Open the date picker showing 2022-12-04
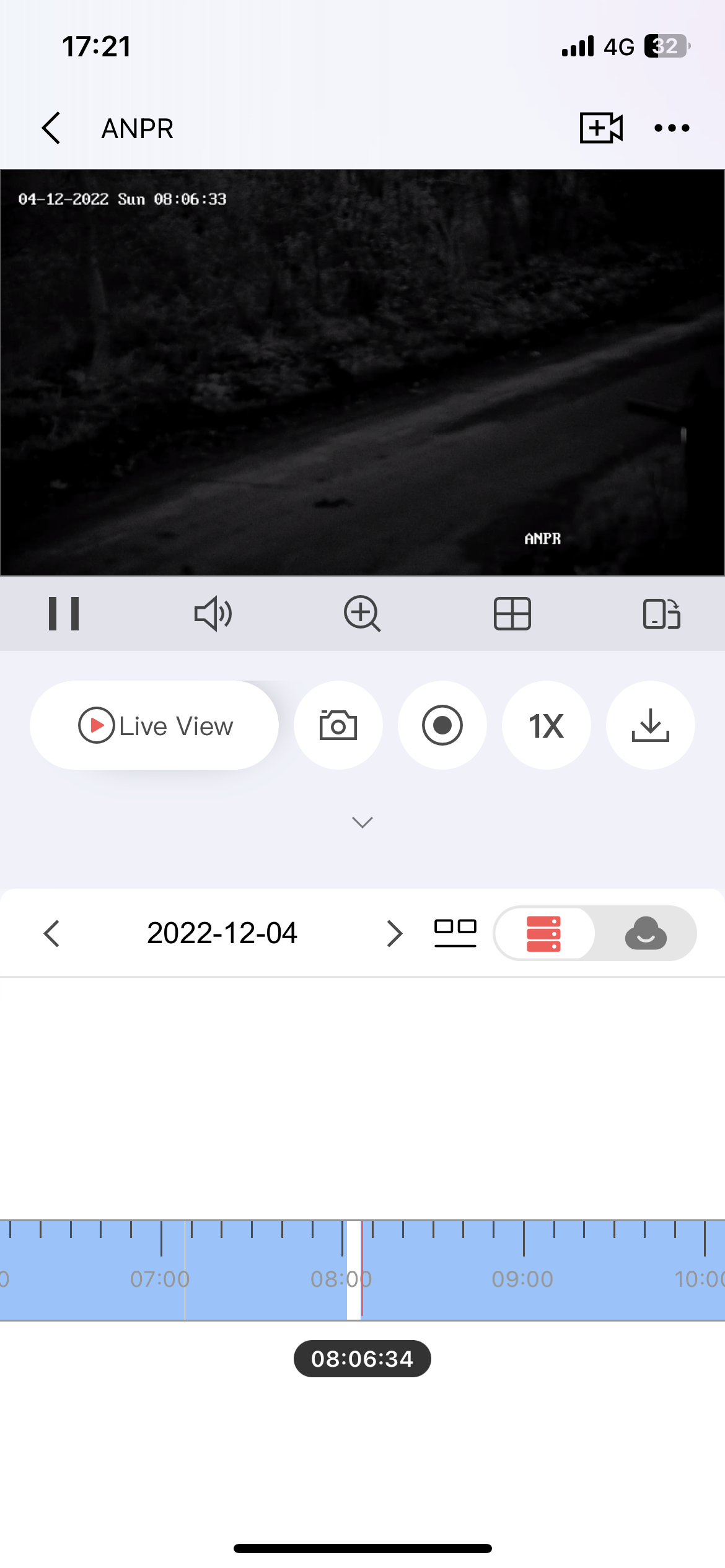The image size is (725, 1568). 222,933
